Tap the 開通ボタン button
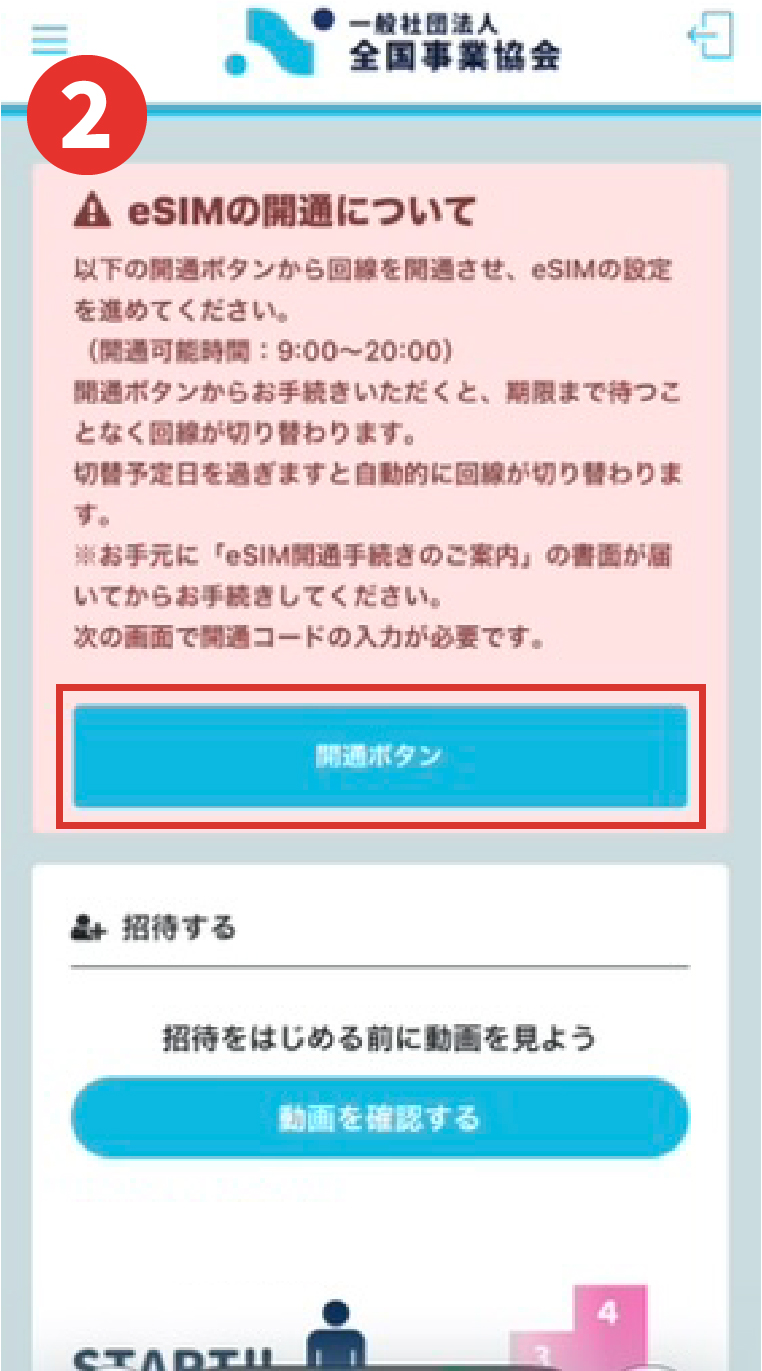This screenshot has width=762, height=1371. [380, 756]
